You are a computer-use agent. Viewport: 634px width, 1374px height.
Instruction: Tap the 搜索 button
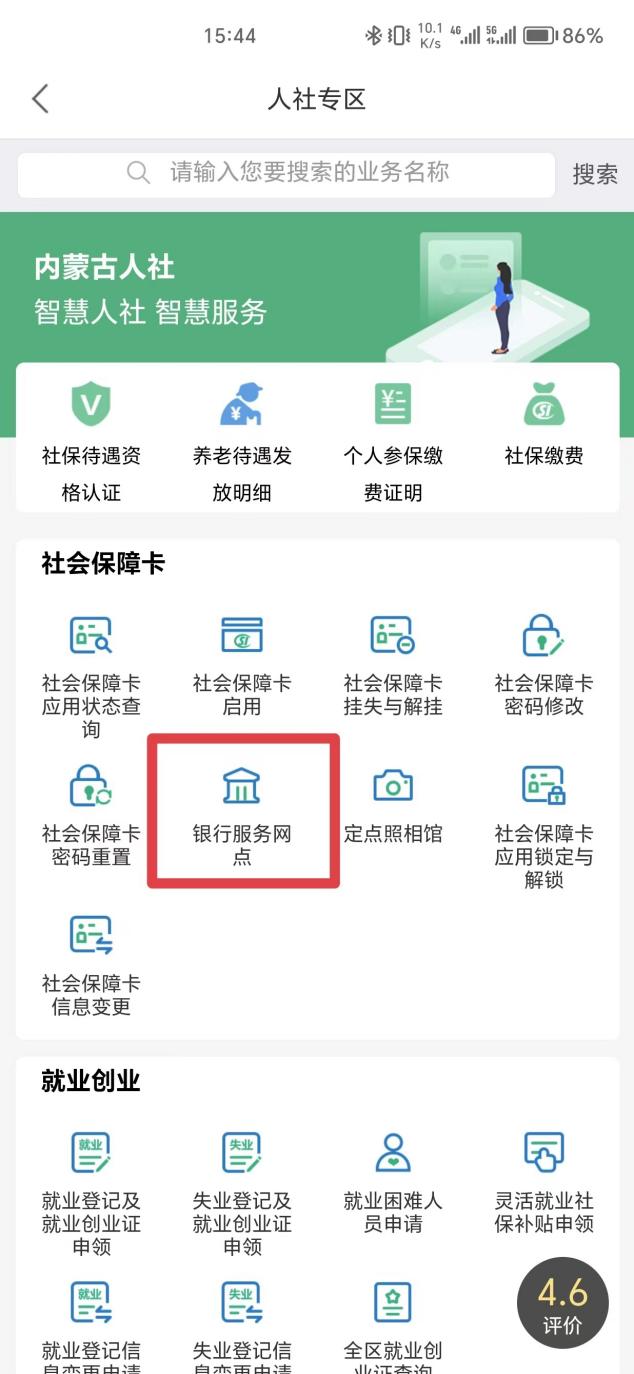coord(595,174)
